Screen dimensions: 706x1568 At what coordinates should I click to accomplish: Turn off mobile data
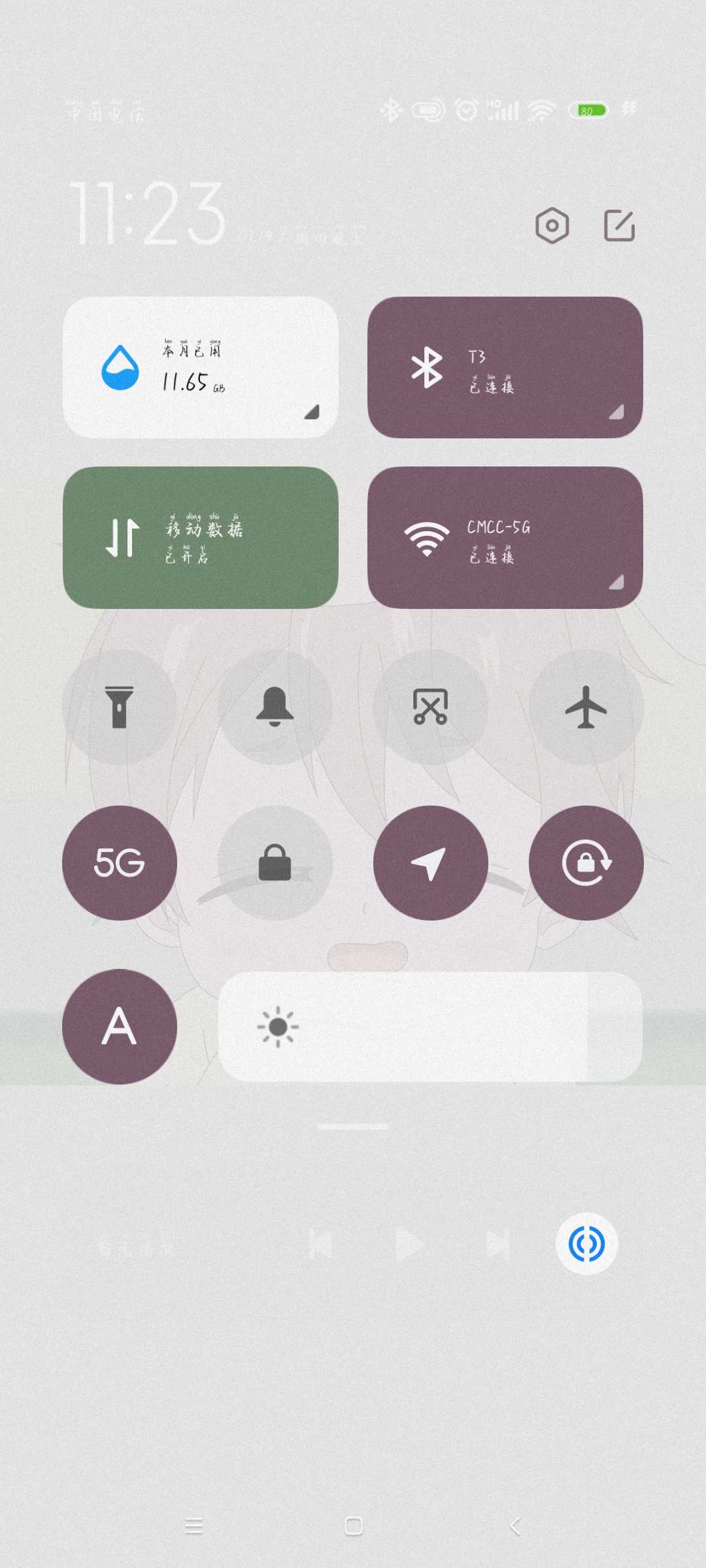200,537
